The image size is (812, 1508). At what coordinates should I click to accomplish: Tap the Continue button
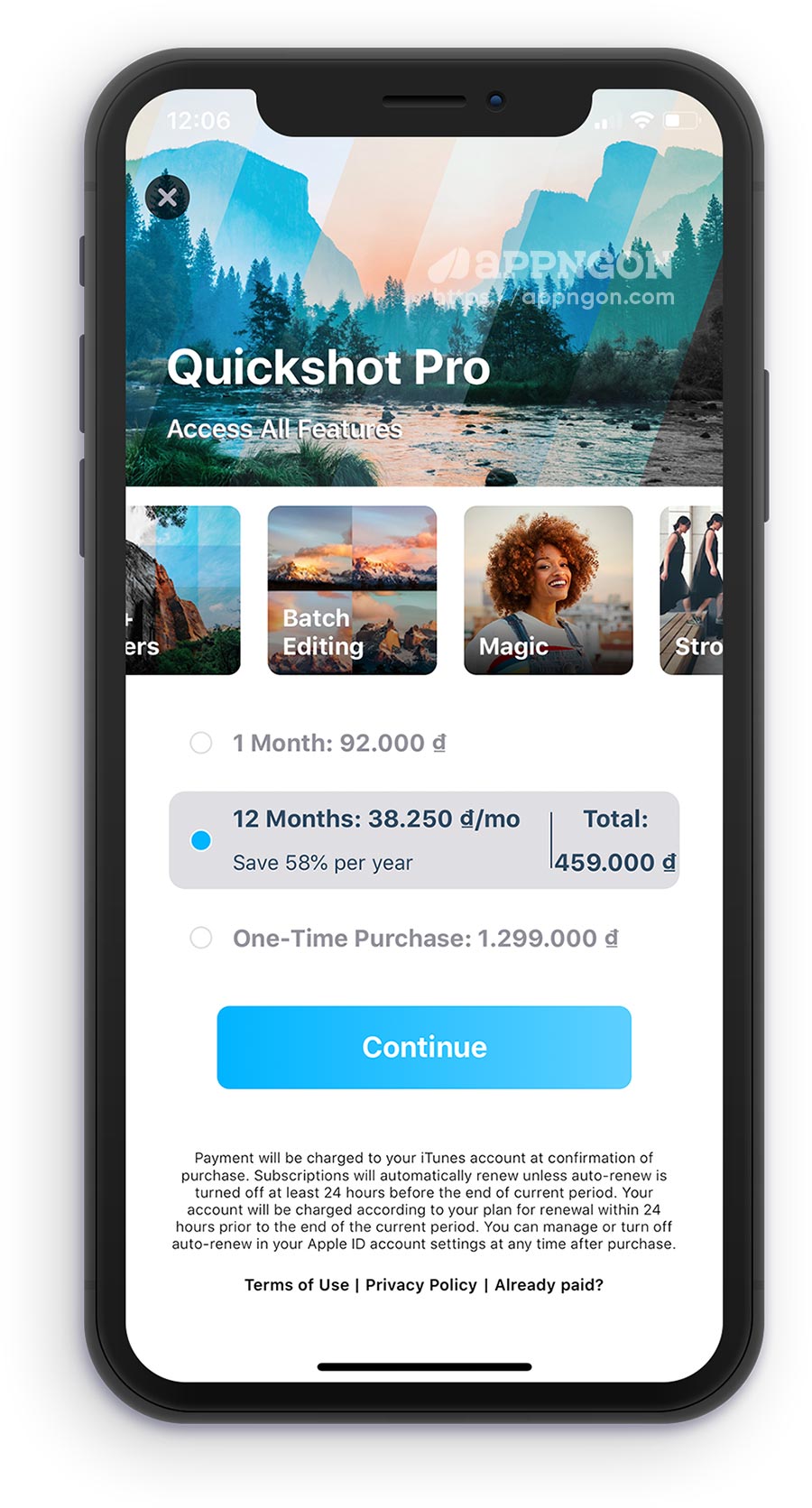pos(423,1047)
